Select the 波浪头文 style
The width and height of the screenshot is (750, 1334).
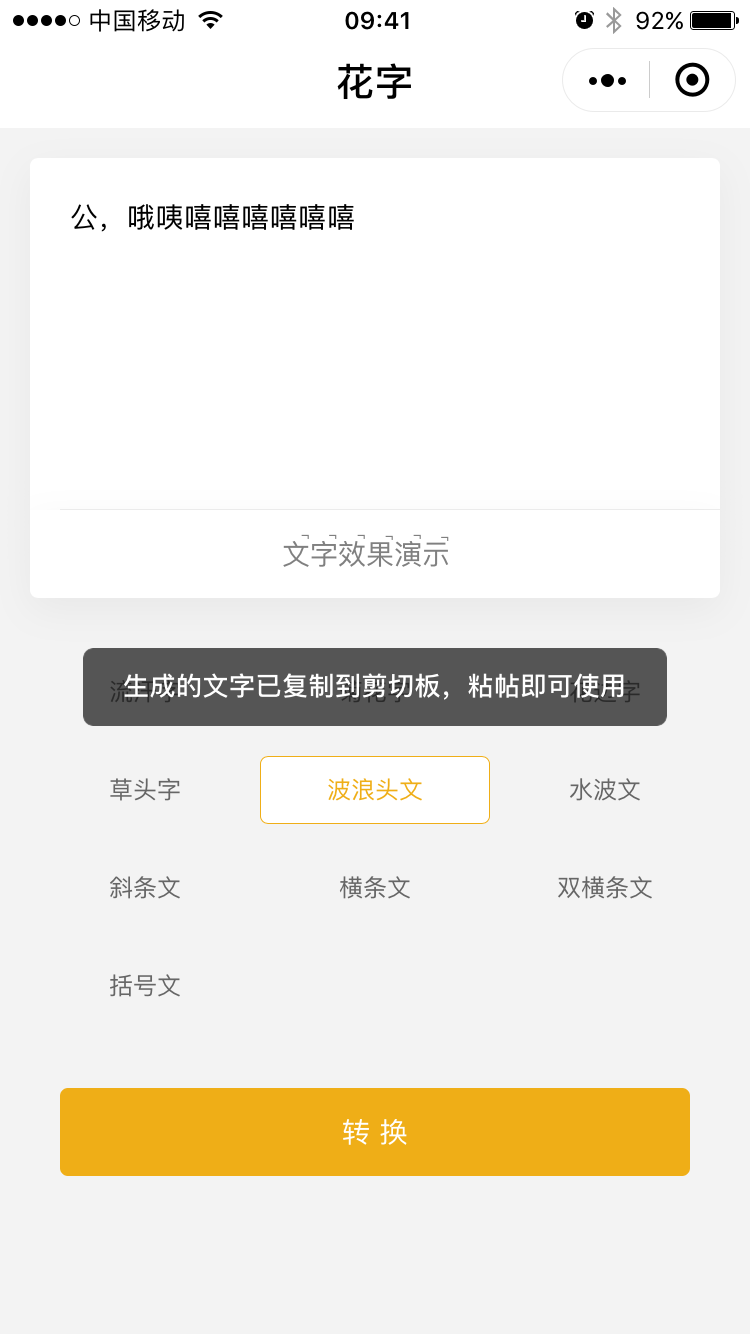pos(375,790)
